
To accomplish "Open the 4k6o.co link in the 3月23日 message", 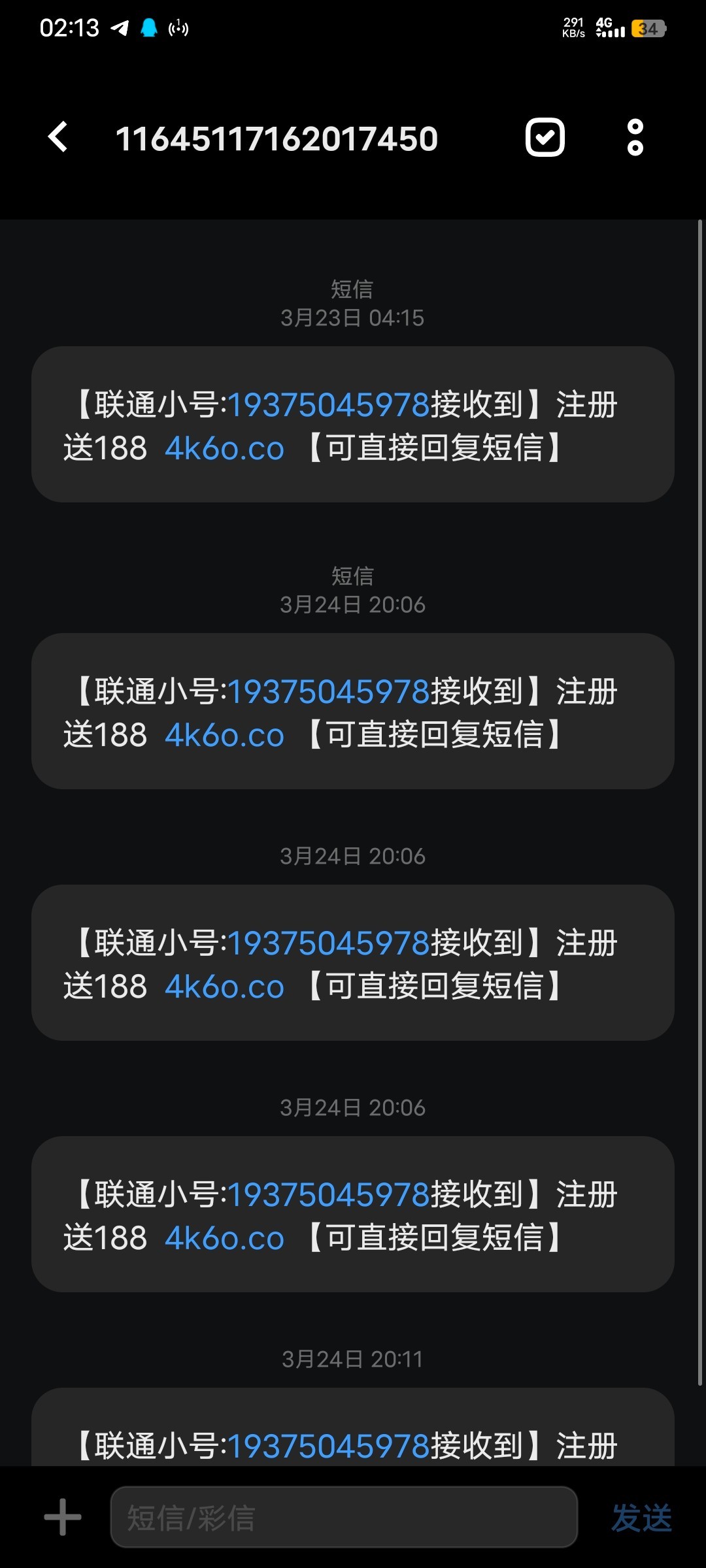I will click(224, 449).
